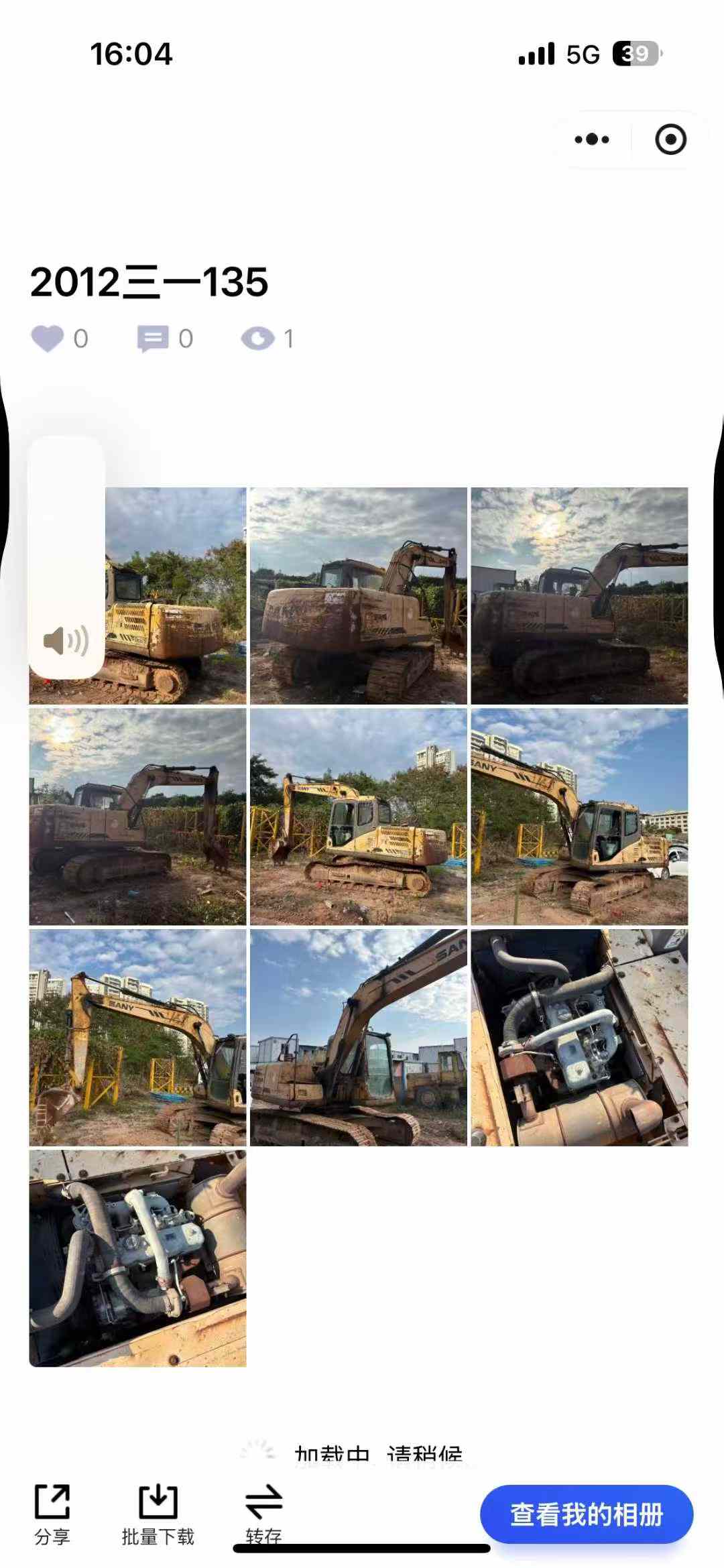724x1568 pixels.
Task: Tap 转存 to save to my album
Action: point(263,1514)
